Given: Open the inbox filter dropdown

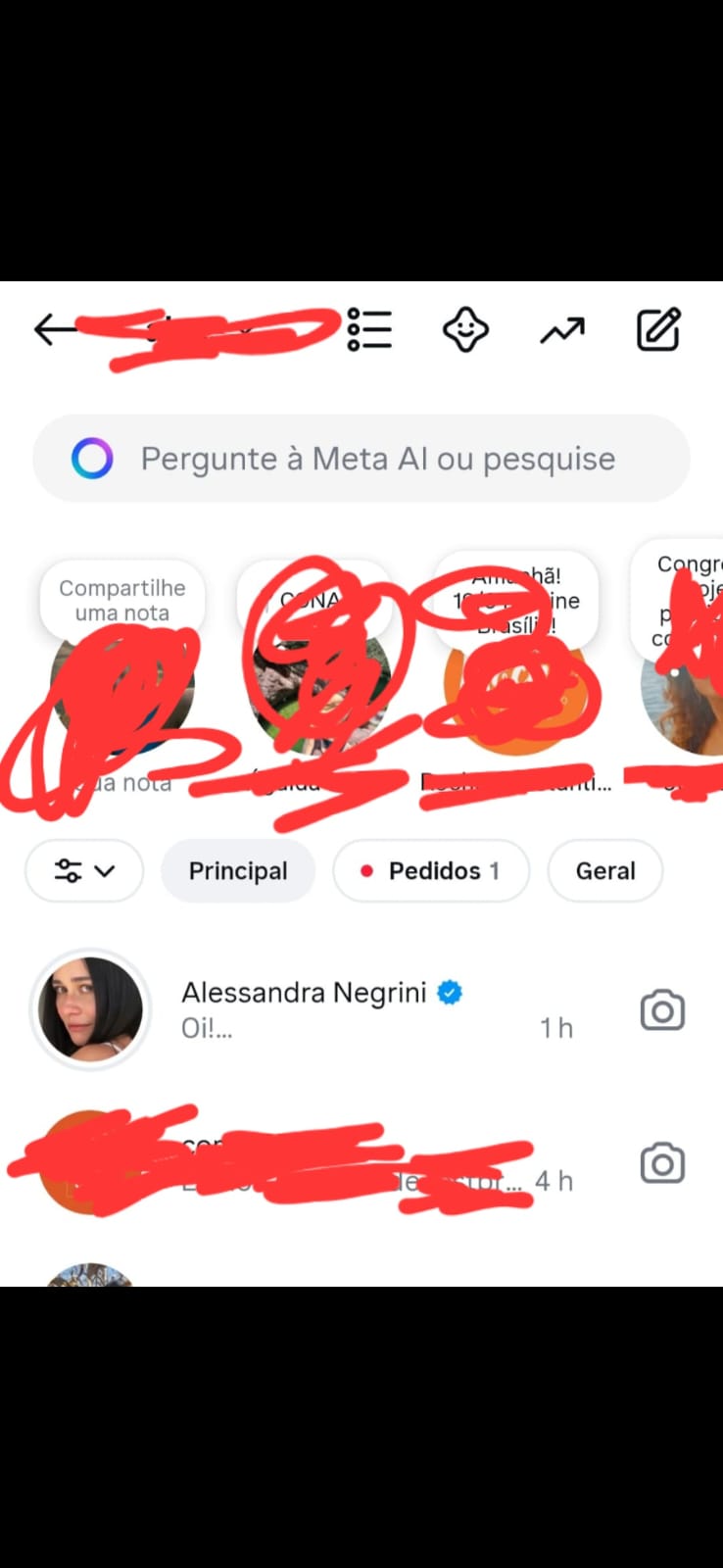Looking at the screenshot, I should pos(84,870).
